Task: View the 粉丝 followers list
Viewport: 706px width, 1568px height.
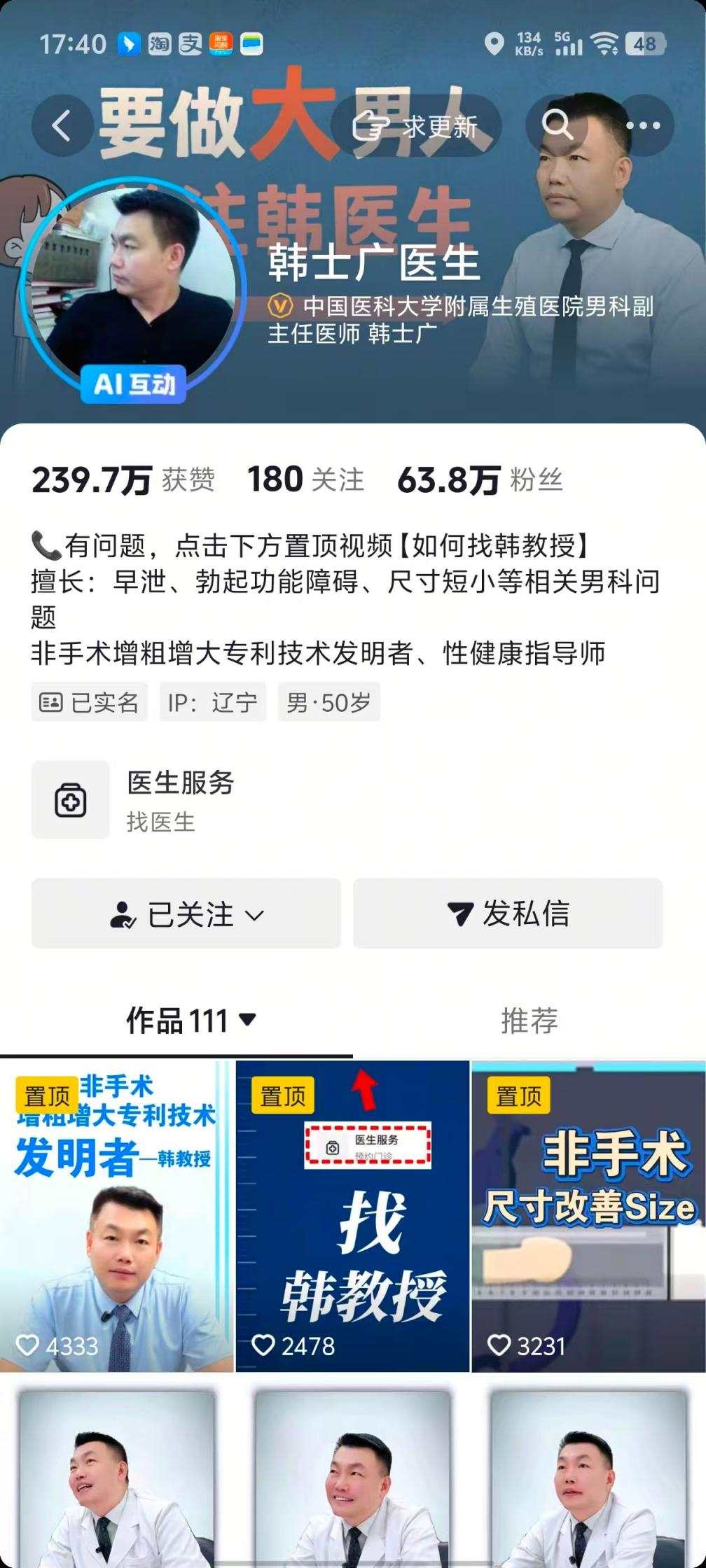Action: [480, 480]
